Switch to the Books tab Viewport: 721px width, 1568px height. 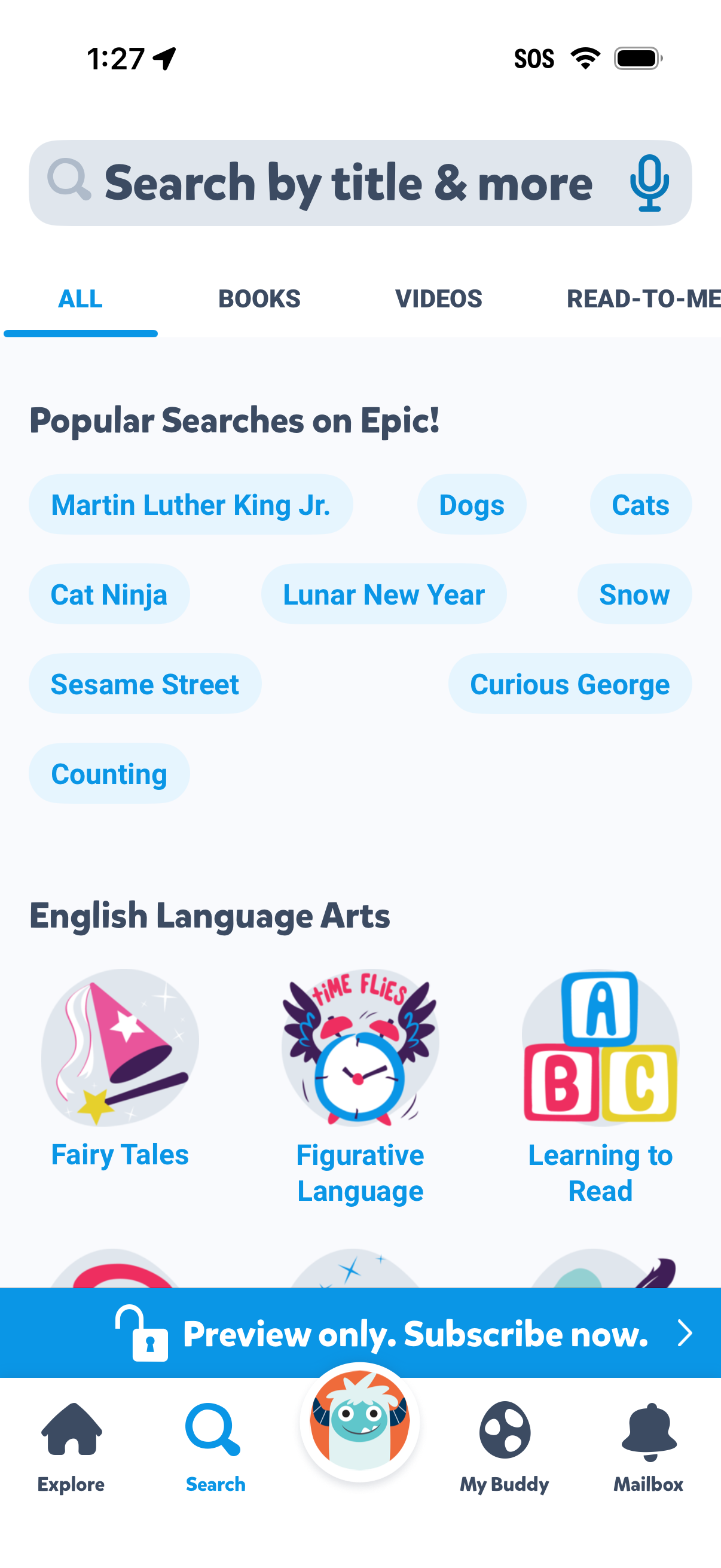259,299
